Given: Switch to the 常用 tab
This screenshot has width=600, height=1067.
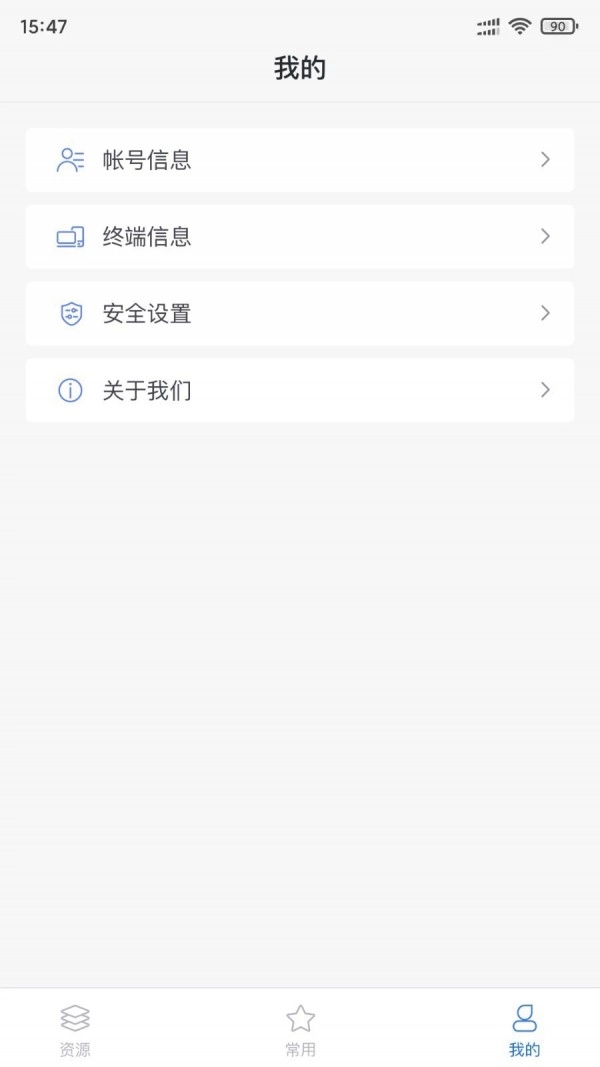Looking at the screenshot, I should pos(300,1030).
